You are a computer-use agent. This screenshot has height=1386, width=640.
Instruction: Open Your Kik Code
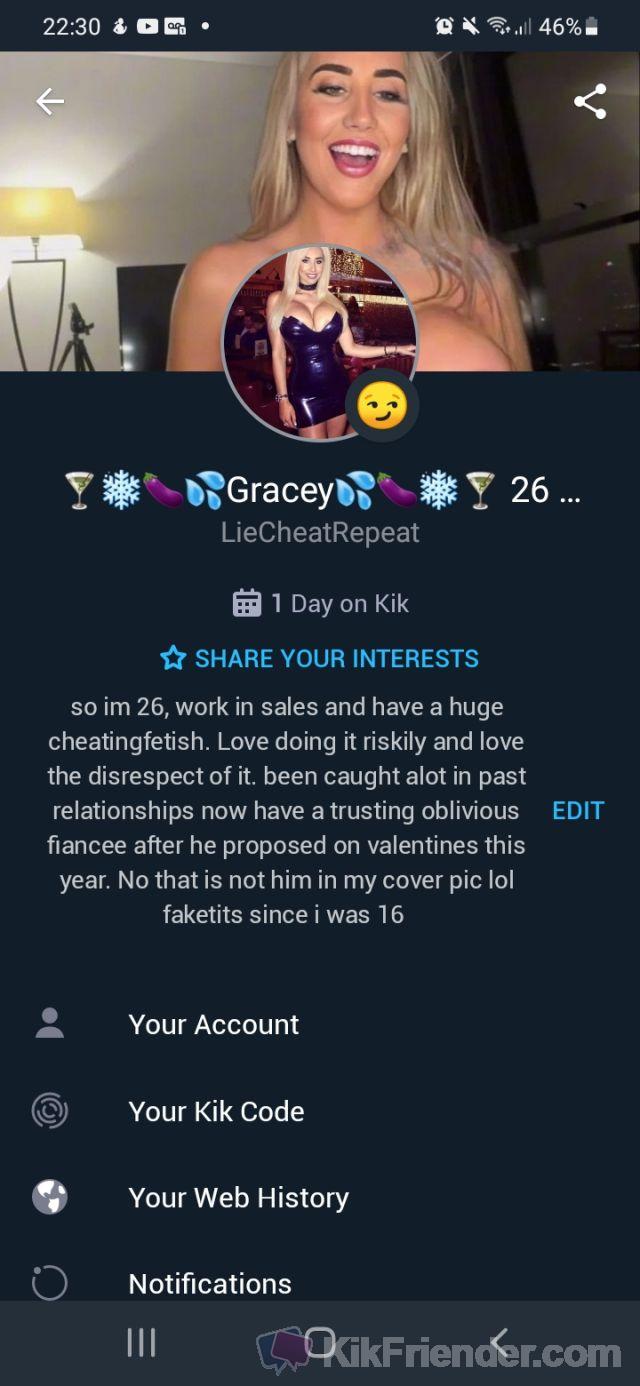tap(320, 1111)
